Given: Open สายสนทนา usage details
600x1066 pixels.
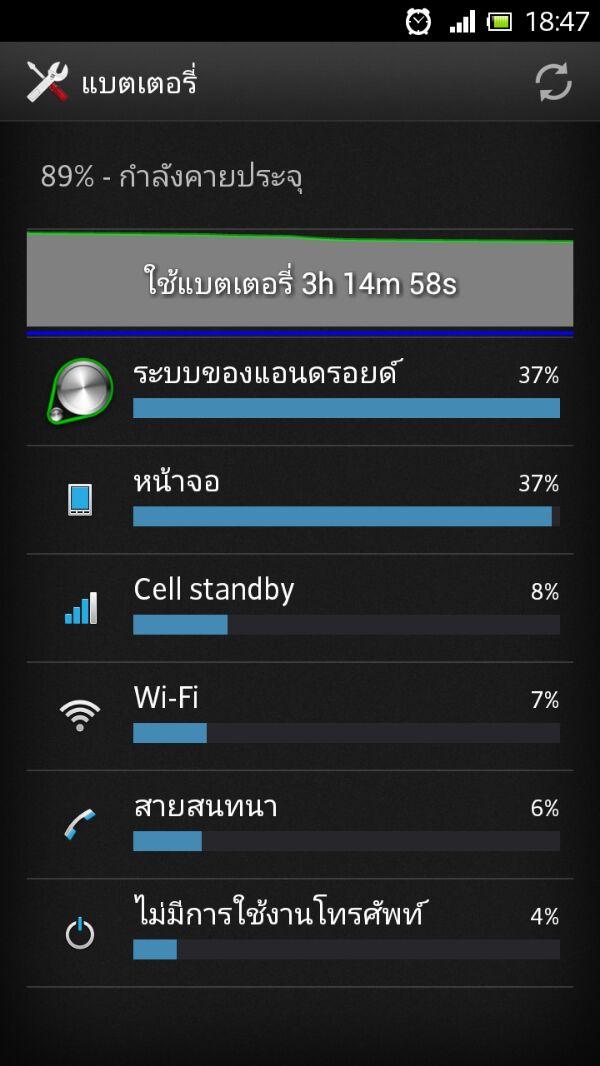Looking at the screenshot, I should (x=300, y=825).
